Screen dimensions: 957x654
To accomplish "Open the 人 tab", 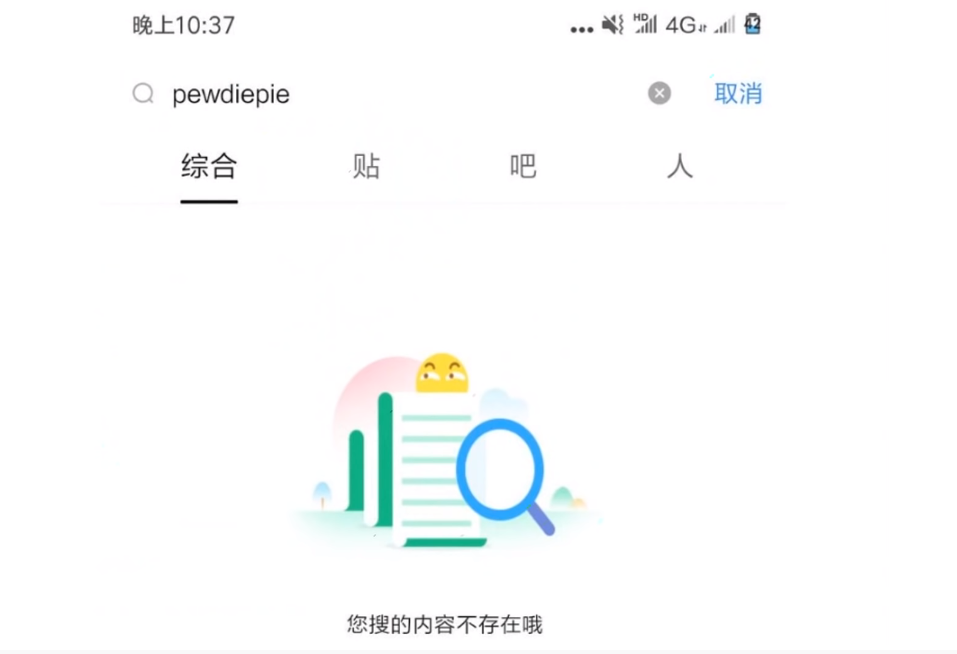I will click(x=680, y=166).
